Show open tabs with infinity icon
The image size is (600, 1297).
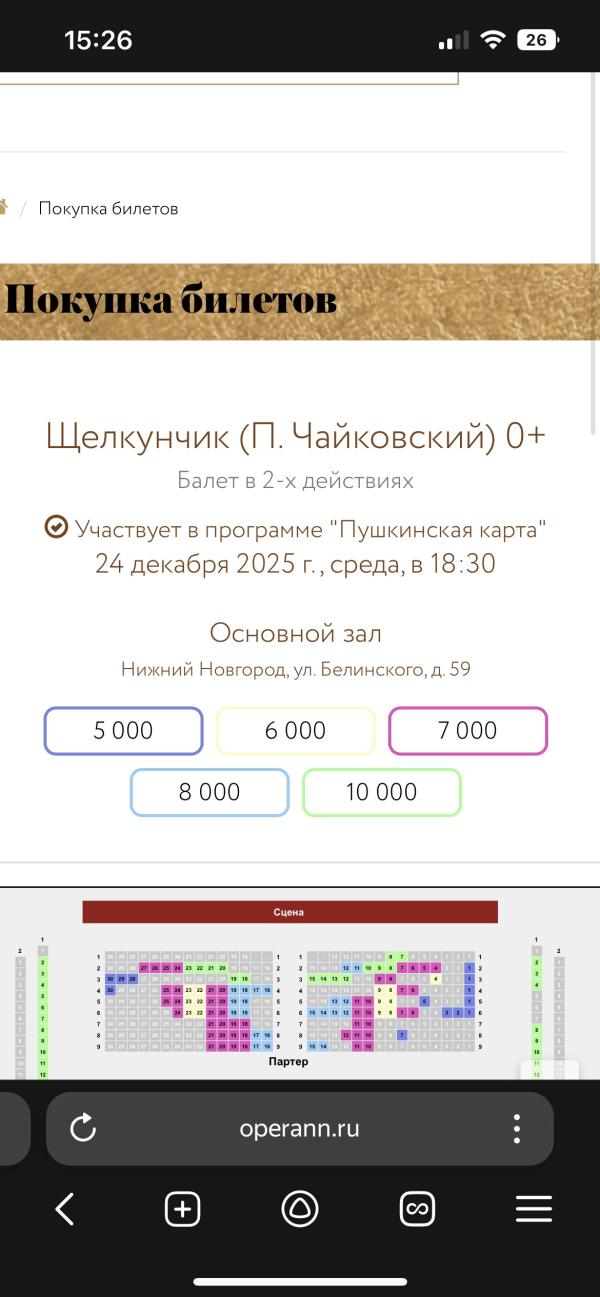[417, 1209]
